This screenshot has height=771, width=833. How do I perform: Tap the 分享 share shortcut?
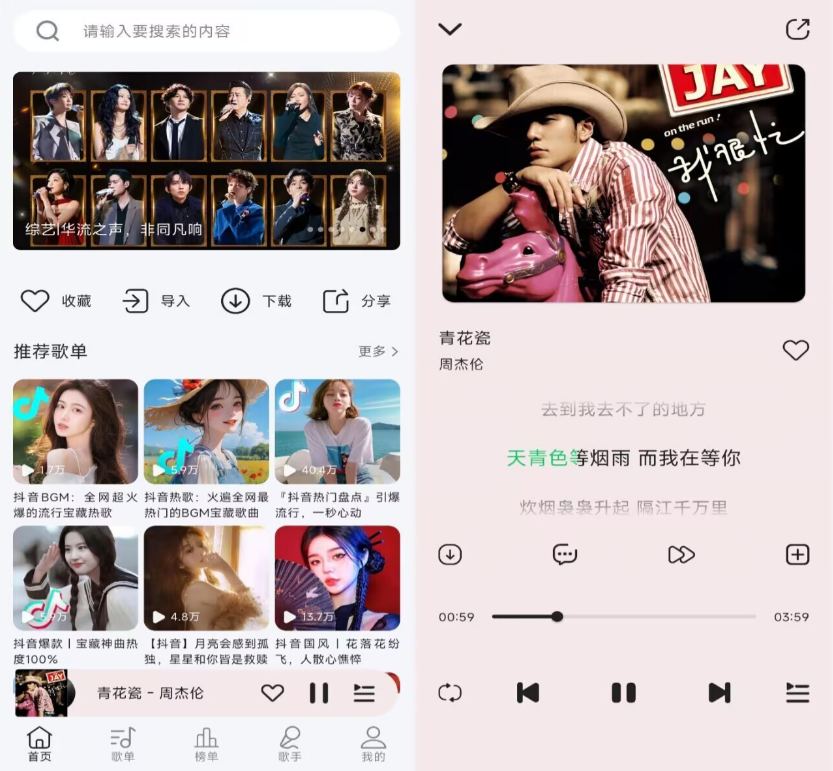click(356, 301)
